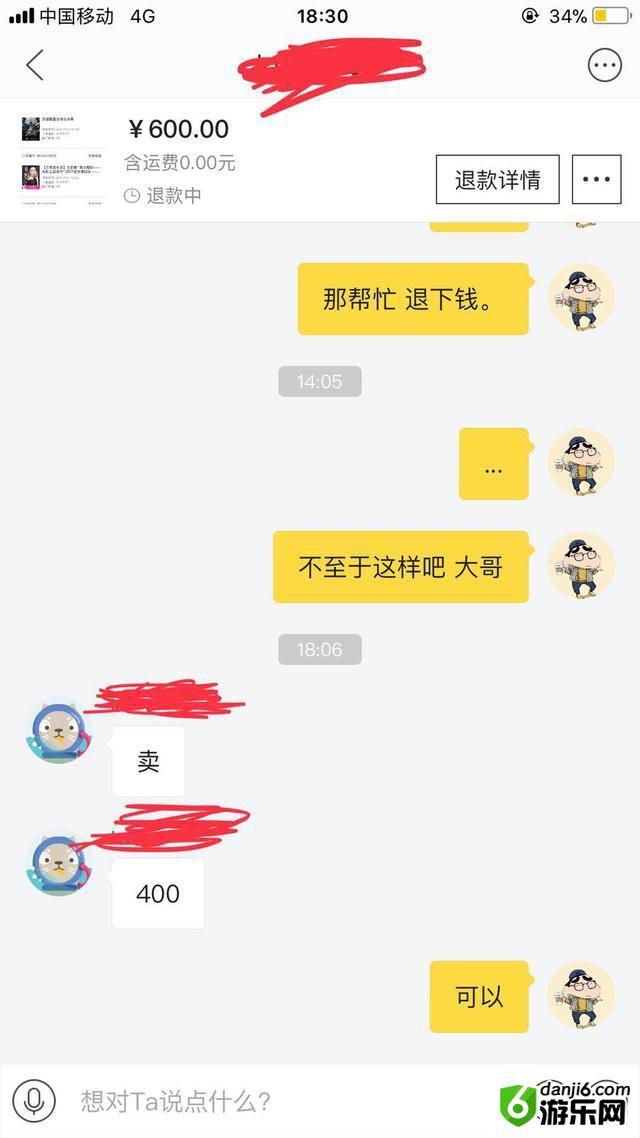Tap the voice input microphone icon
This screenshot has width=640, height=1138.
point(34,1101)
